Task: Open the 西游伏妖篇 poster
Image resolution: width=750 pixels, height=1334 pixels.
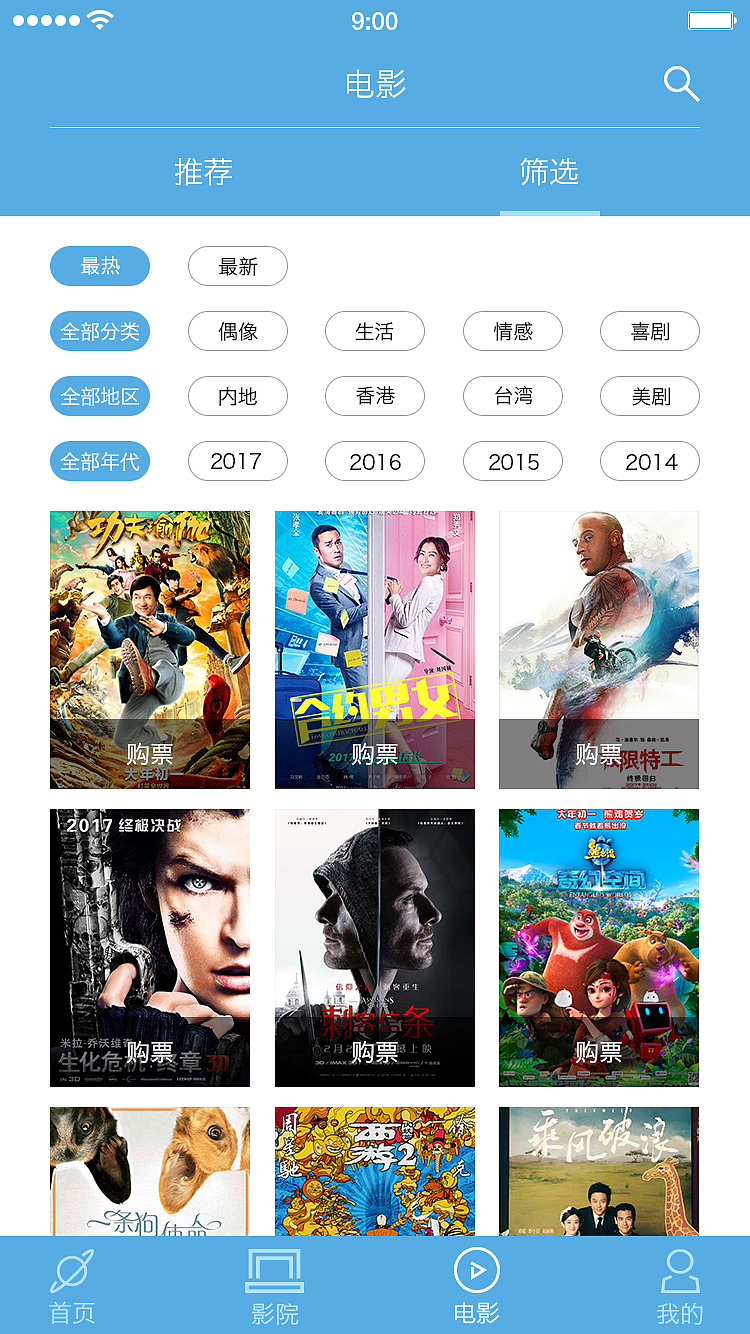Action: click(375, 1170)
